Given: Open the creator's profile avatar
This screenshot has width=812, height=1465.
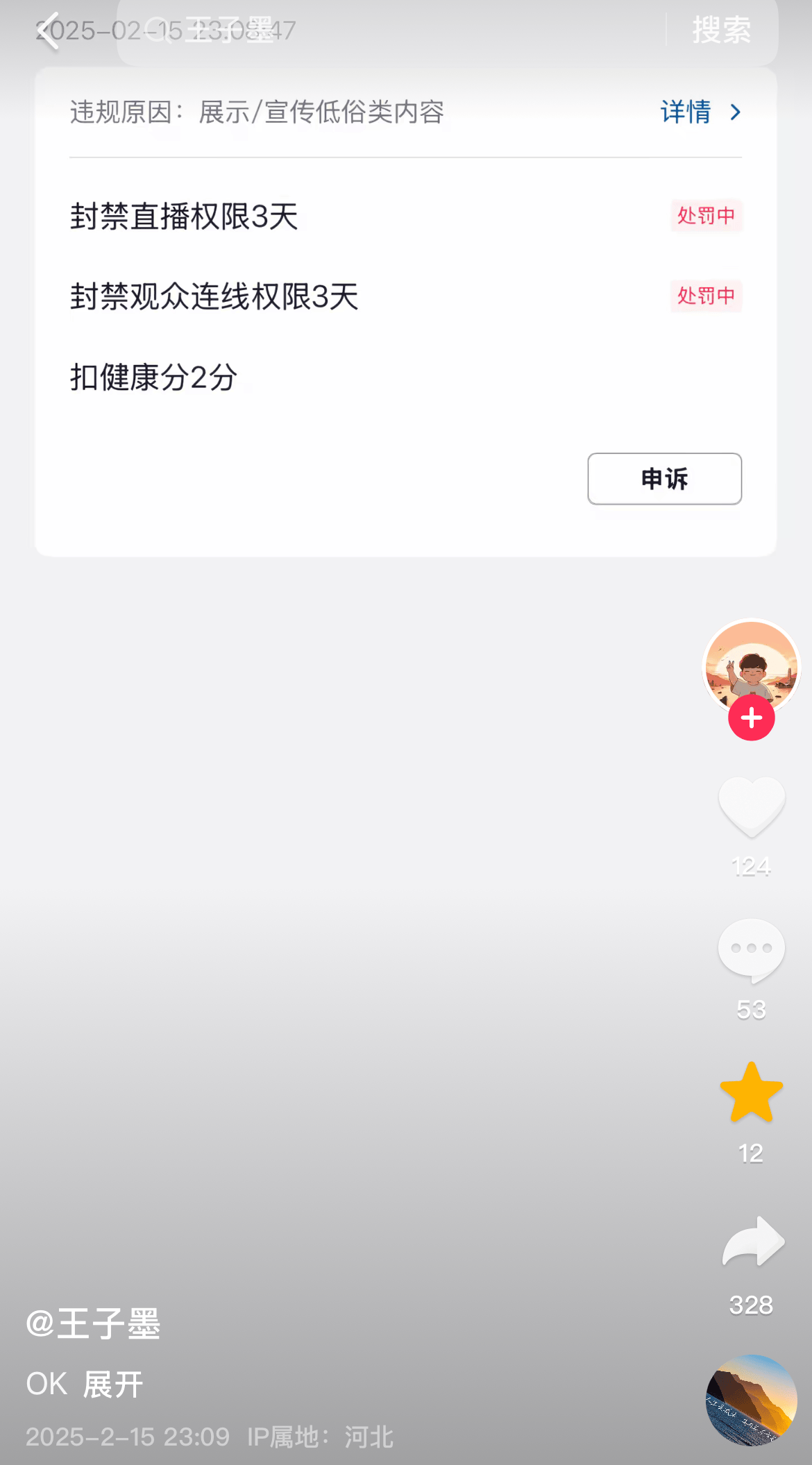Looking at the screenshot, I should click(751, 664).
